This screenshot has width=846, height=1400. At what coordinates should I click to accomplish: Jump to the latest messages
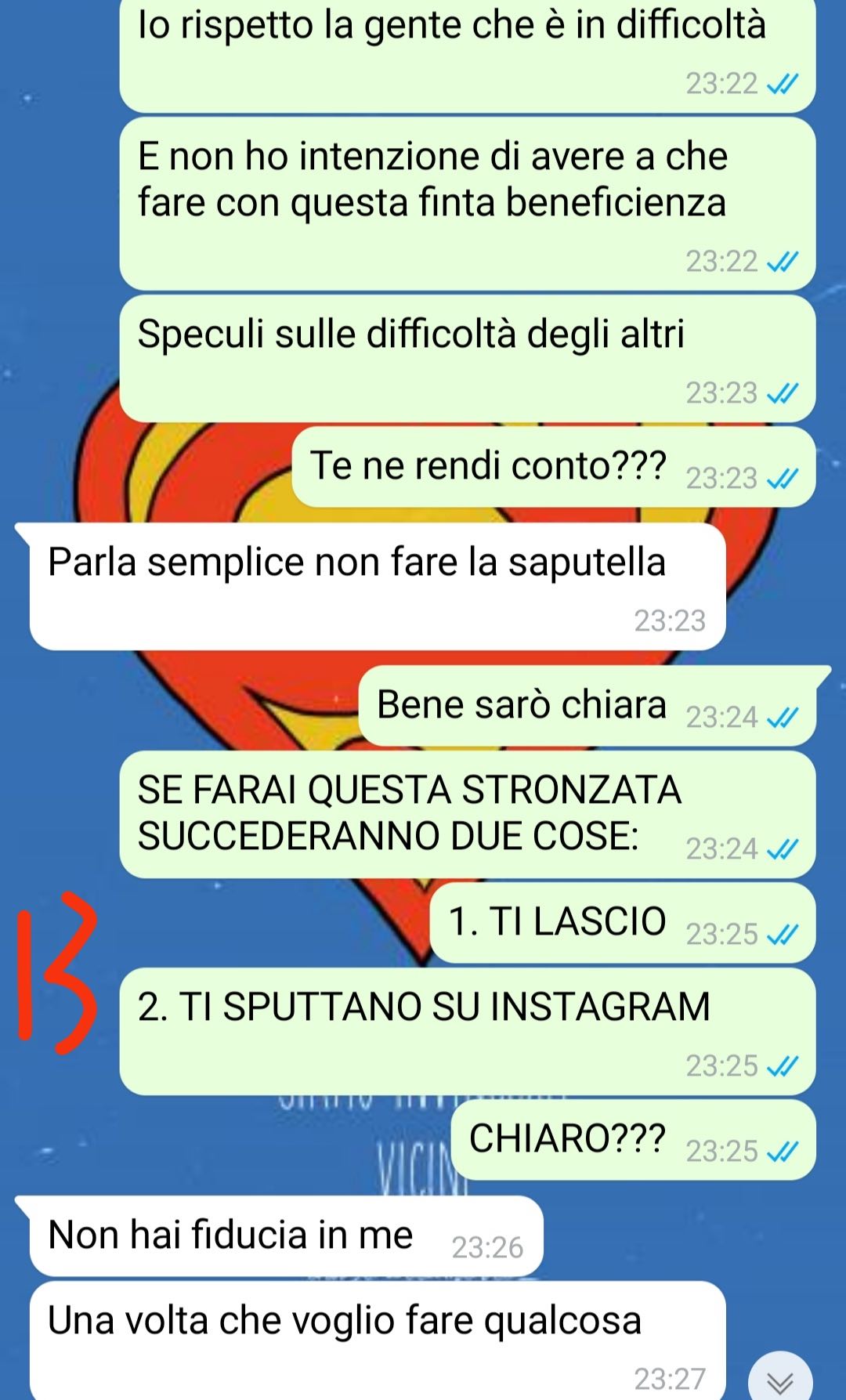click(x=779, y=1378)
